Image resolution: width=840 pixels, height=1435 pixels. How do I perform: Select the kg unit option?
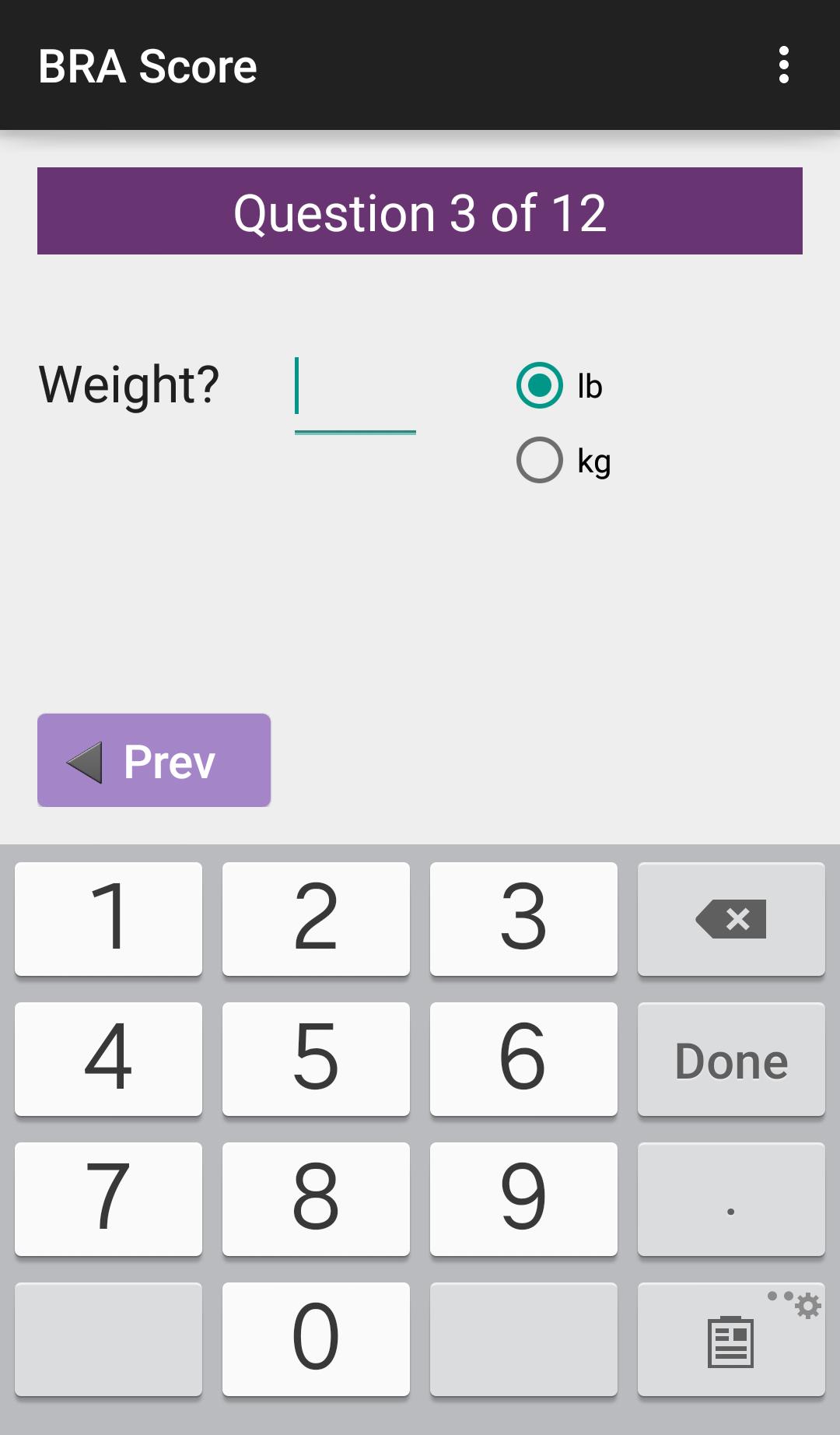click(540, 460)
